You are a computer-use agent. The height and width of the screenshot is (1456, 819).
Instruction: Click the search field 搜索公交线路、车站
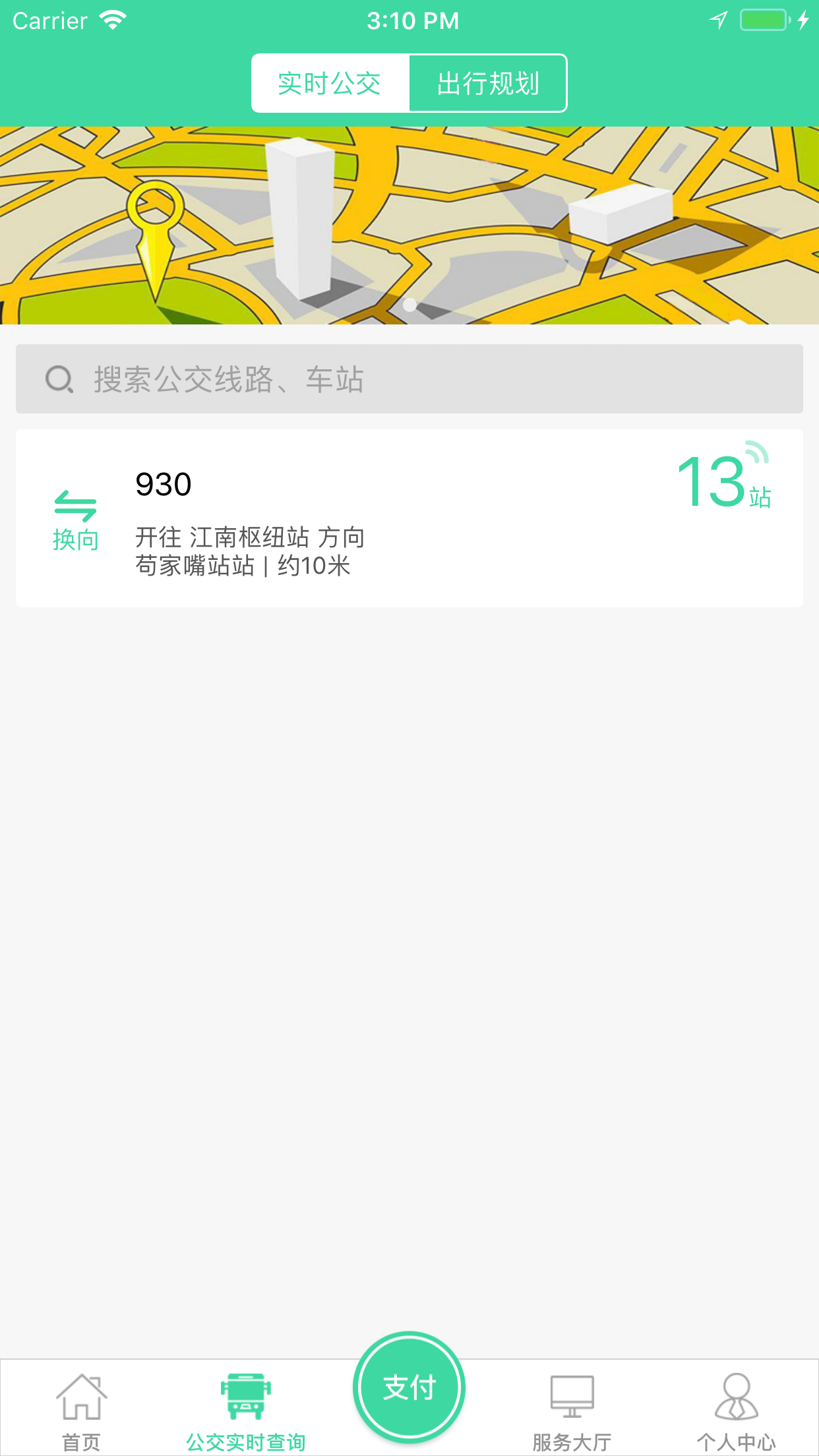click(x=409, y=379)
